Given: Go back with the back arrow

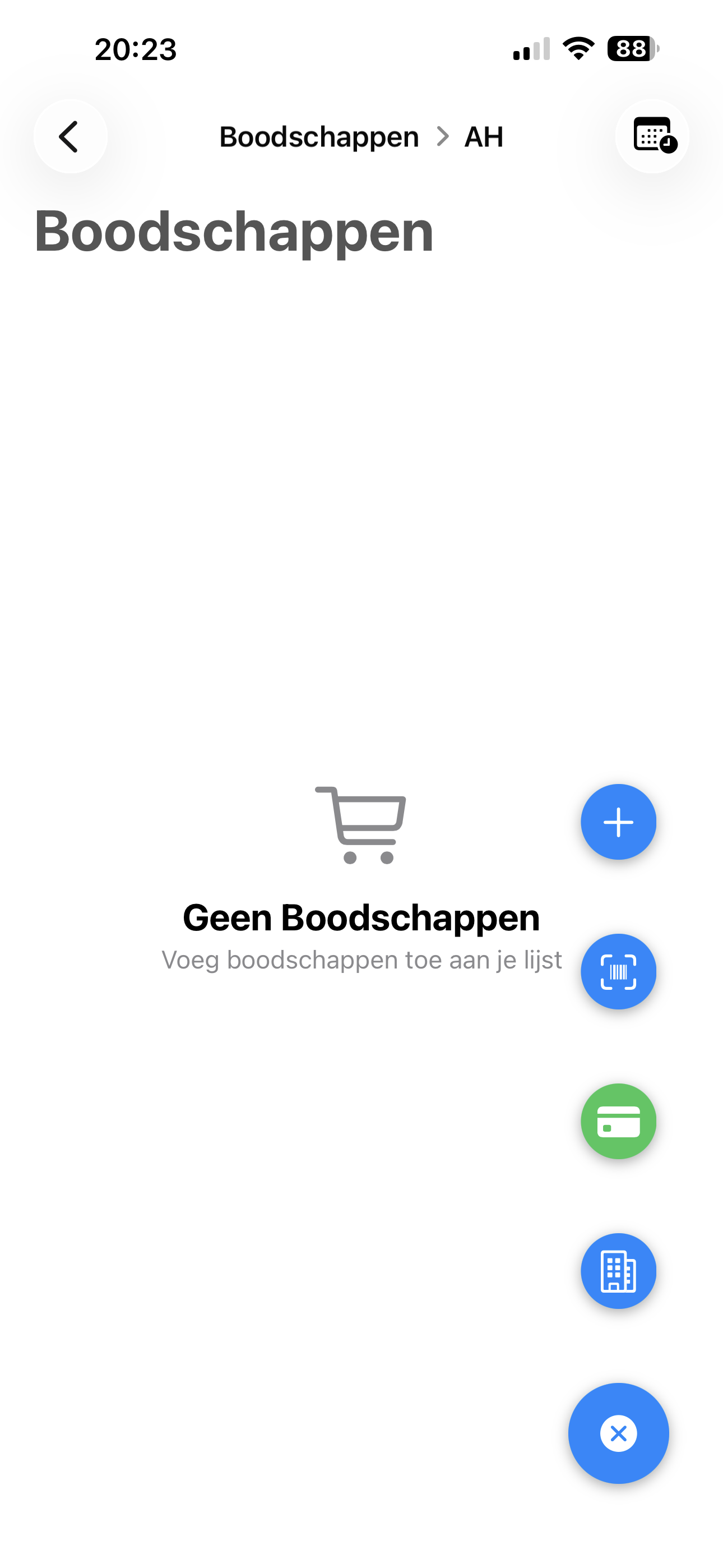Looking at the screenshot, I should coord(70,136).
